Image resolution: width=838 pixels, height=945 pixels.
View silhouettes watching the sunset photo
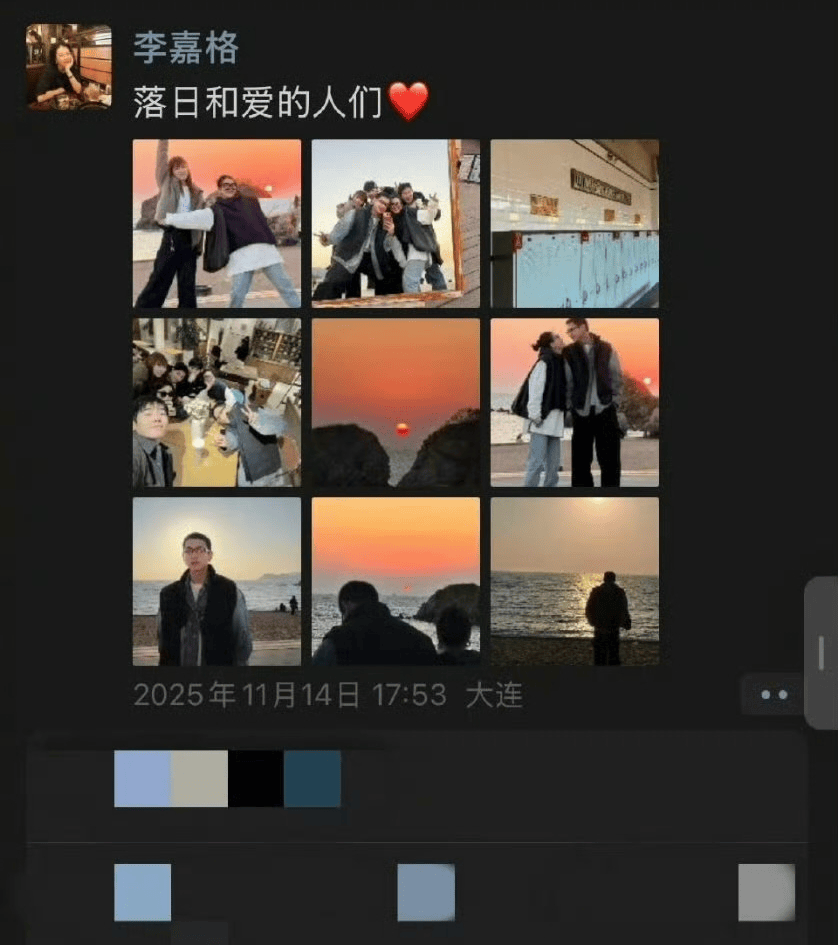(395, 581)
